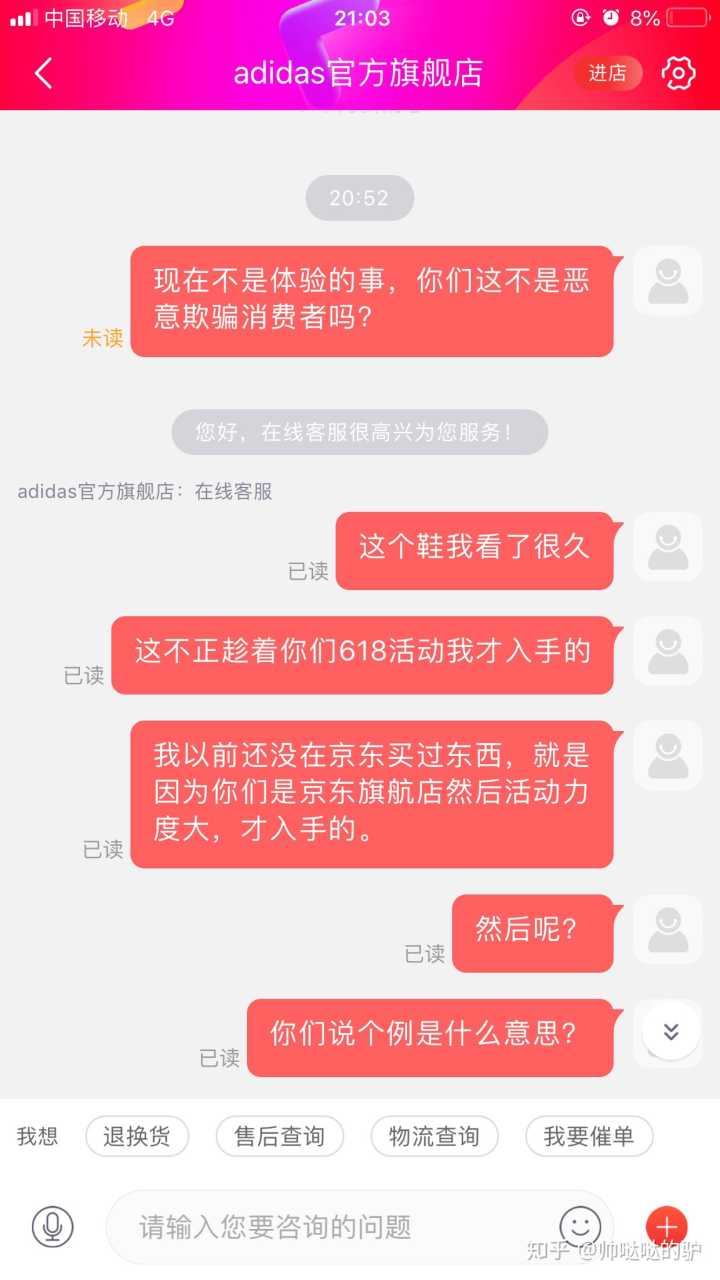Open the emoji picker
Screen dimensions: 720x1280
coord(580,1226)
